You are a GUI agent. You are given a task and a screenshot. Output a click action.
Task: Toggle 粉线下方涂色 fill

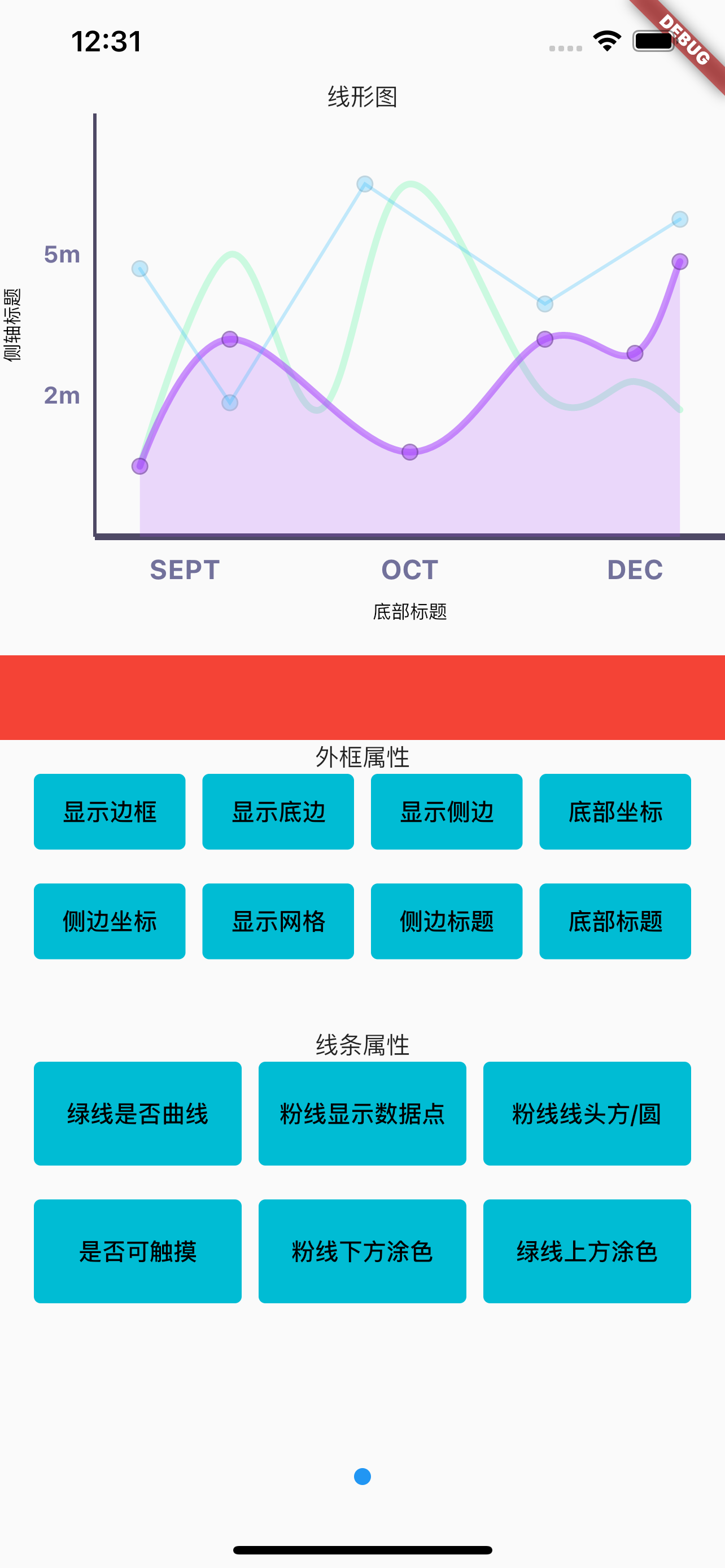tap(362, 1251)
